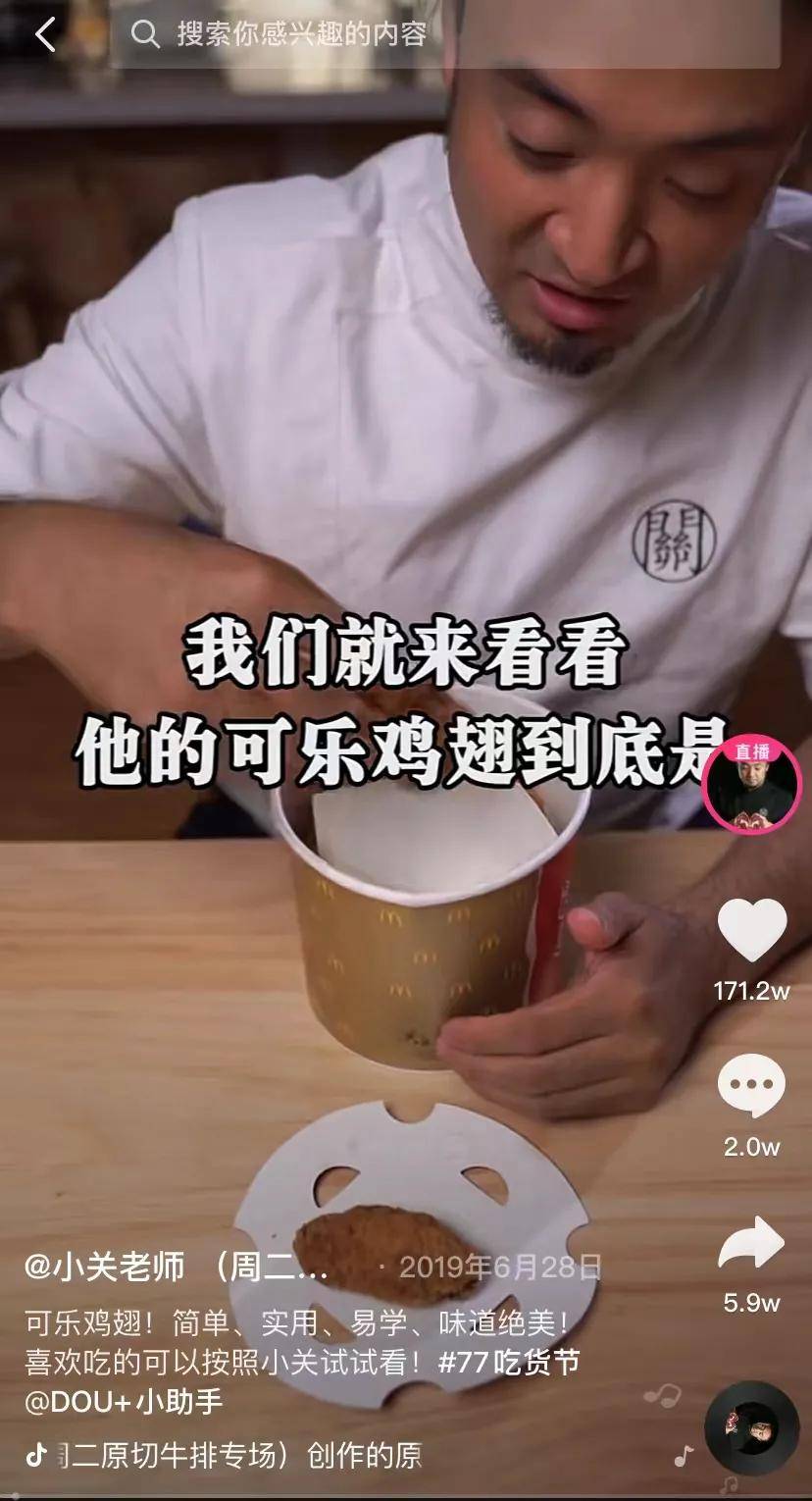Open the creator's live-stream avatar
812x1501 pixels.
752,785
